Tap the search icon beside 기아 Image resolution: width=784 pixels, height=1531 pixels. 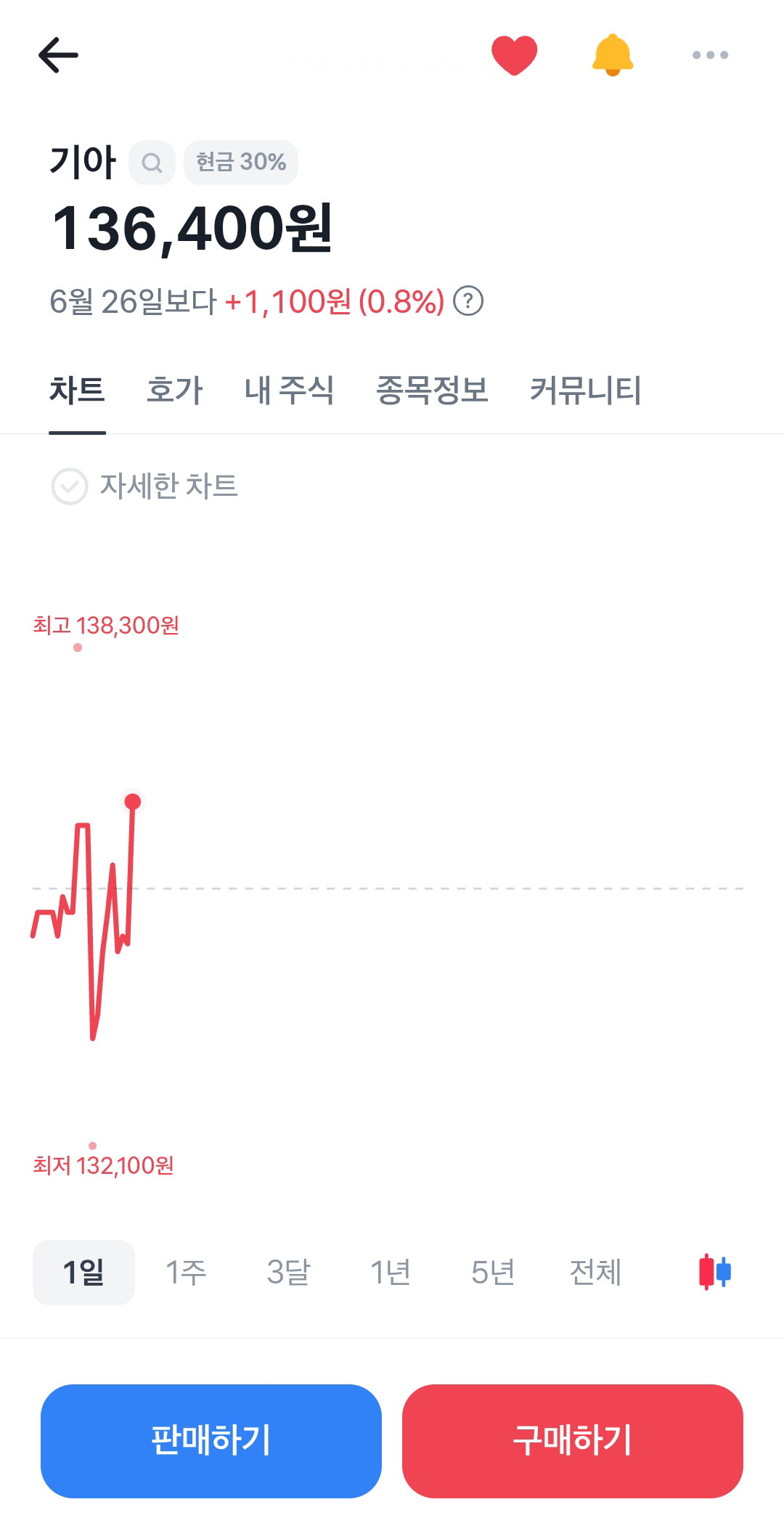(152, 163)
